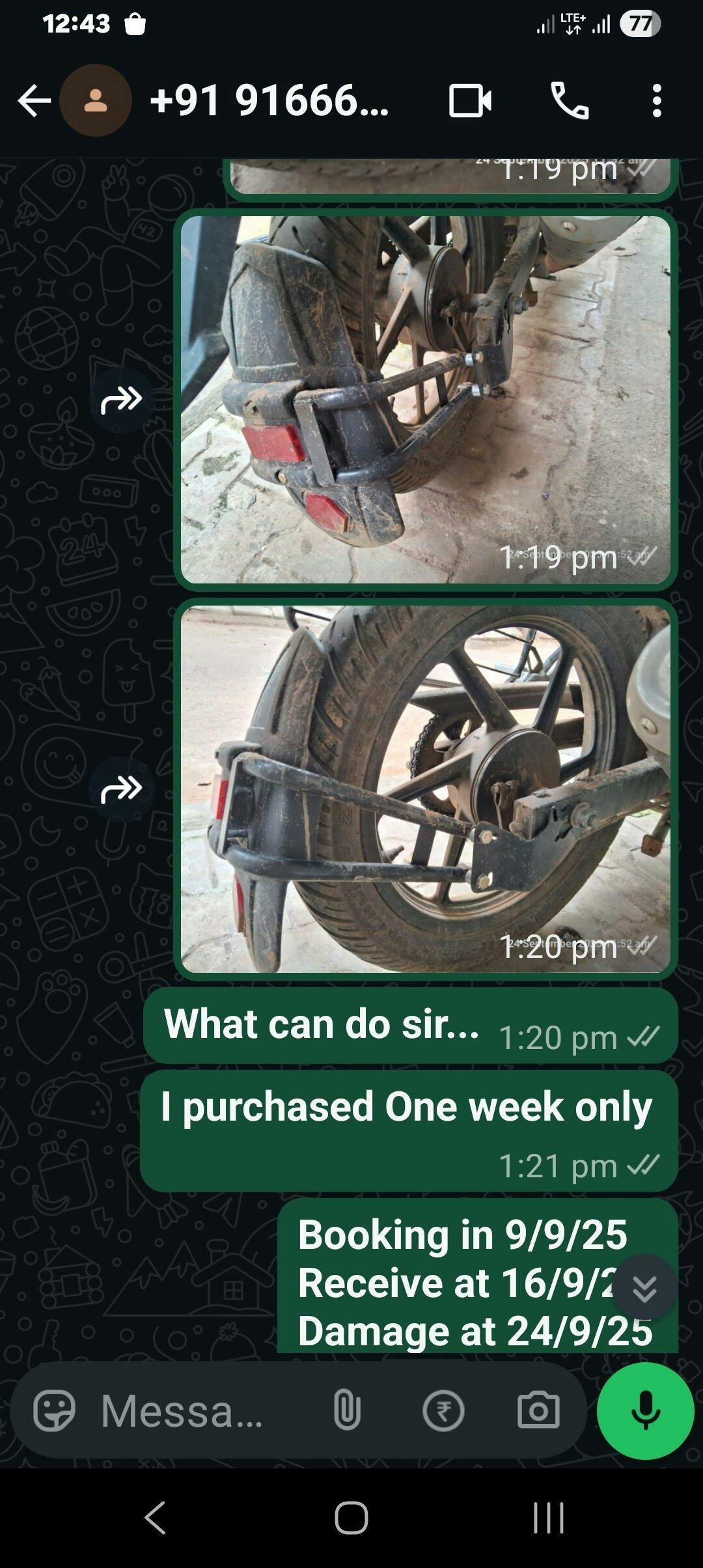Viewport: 703px width, 1568px height.
Task: Open the camera to take a photo
Action: (x=538, y=1410)
